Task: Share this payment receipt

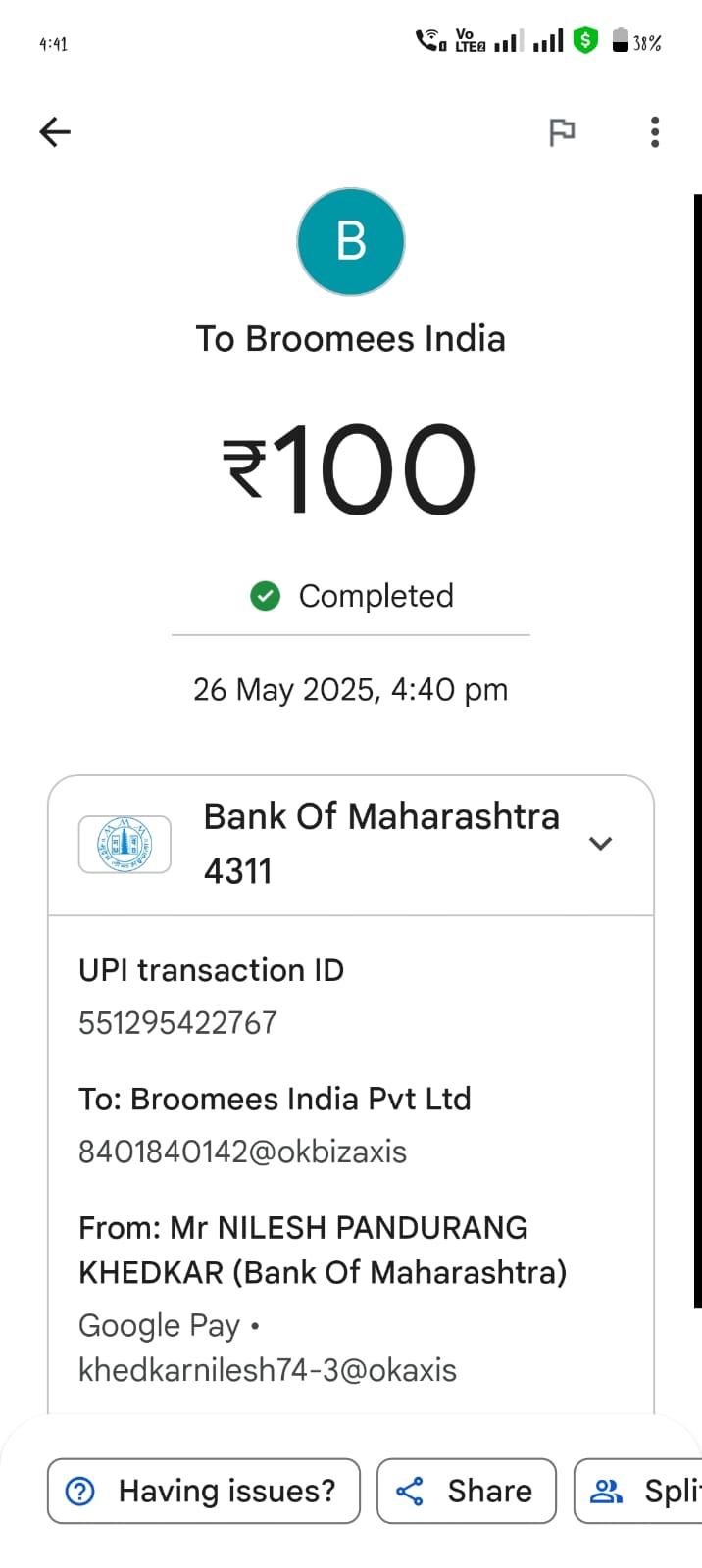Action: pyautogui.click(x=467, y=1491)
